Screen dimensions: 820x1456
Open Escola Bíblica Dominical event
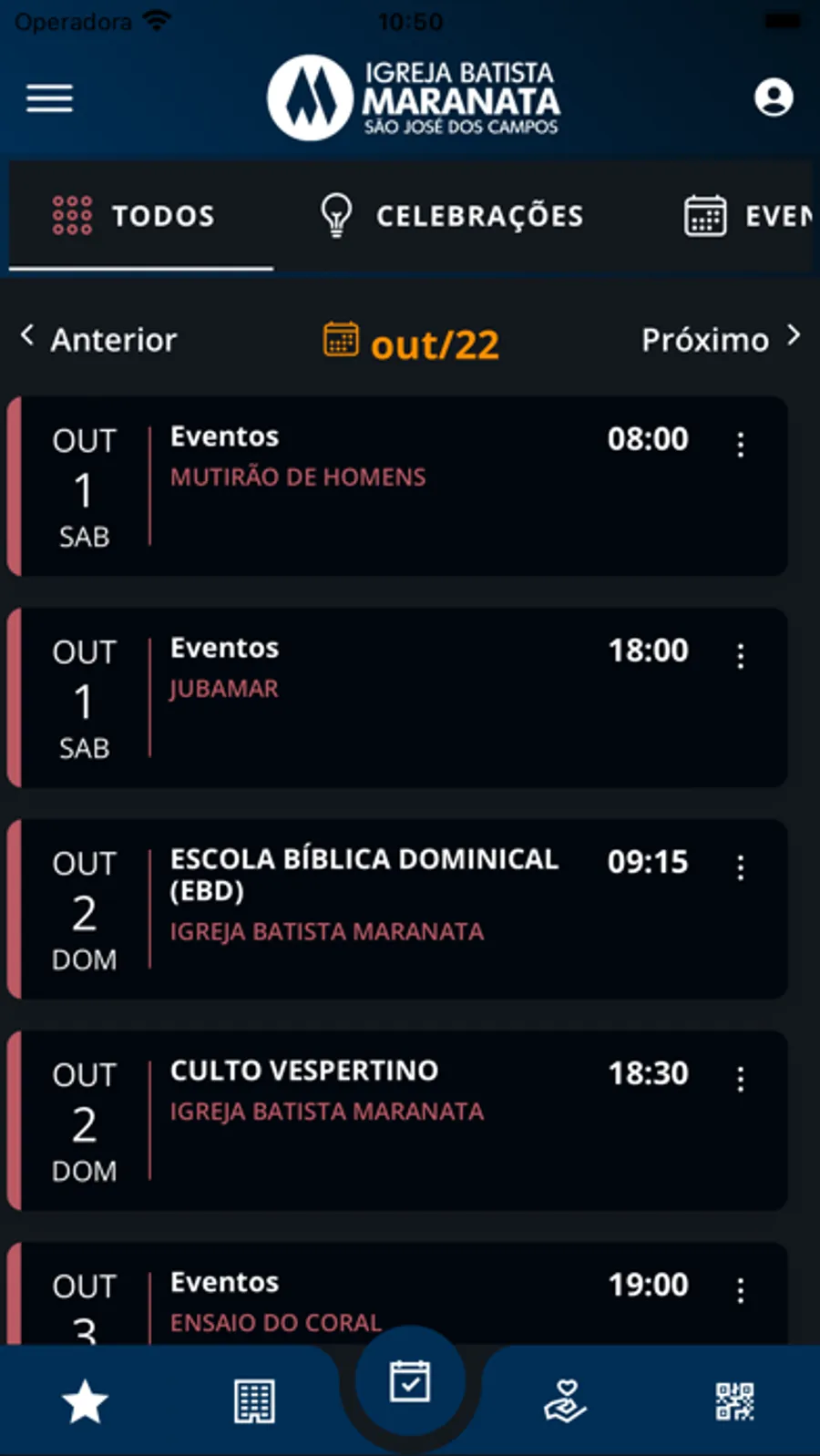(364, 908)
